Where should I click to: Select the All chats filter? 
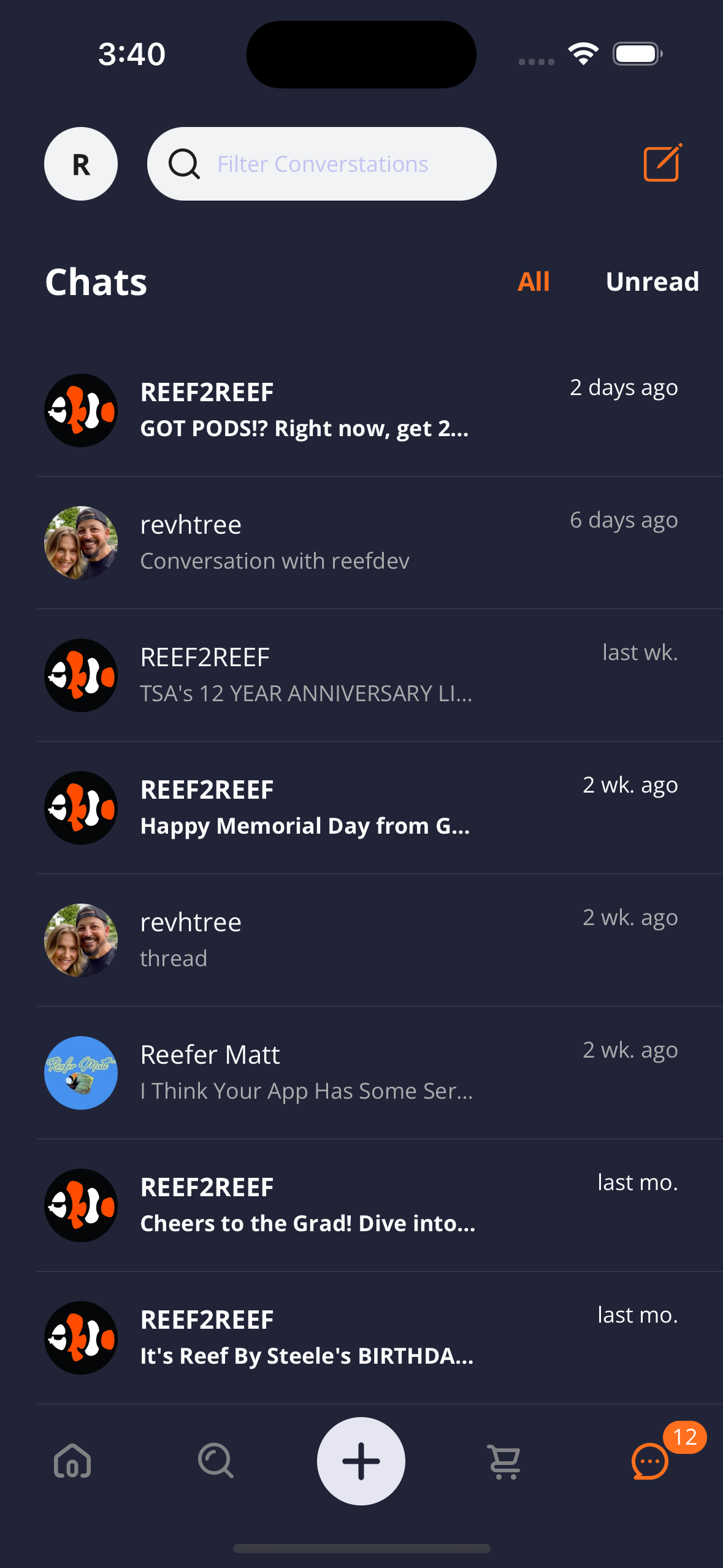click(534, 282)
